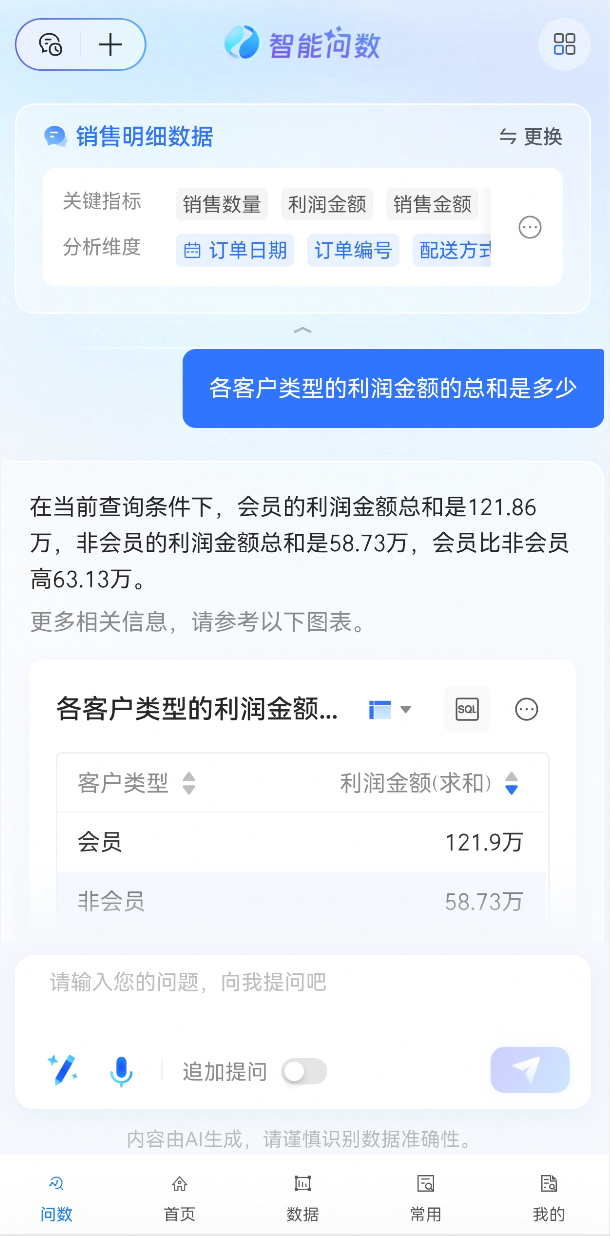Select the 销售数量 metric chip

(x=222, y=205)
